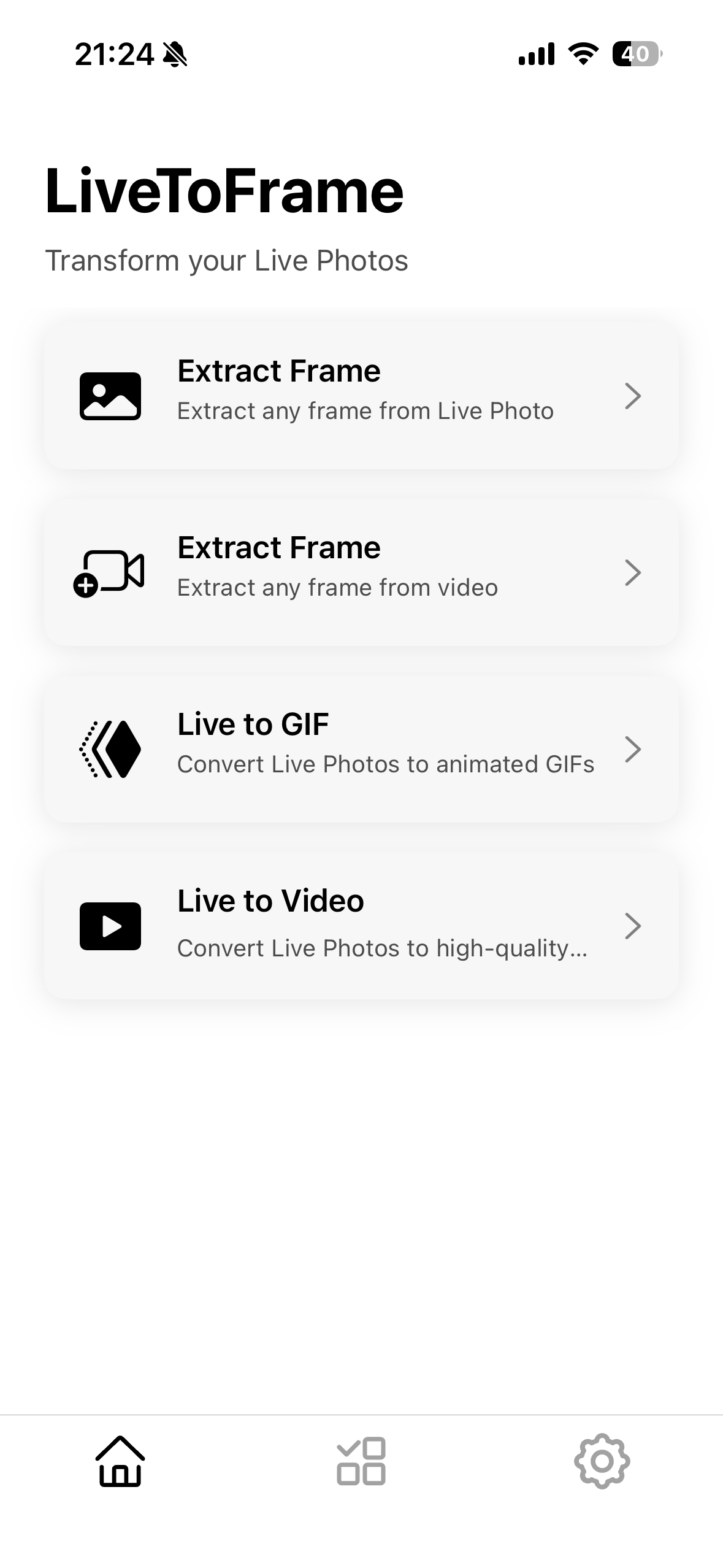Expand the Live to GIF option chevron
Image resolution: width=723 pixels, height=1568 pixels.
point(634,749)
